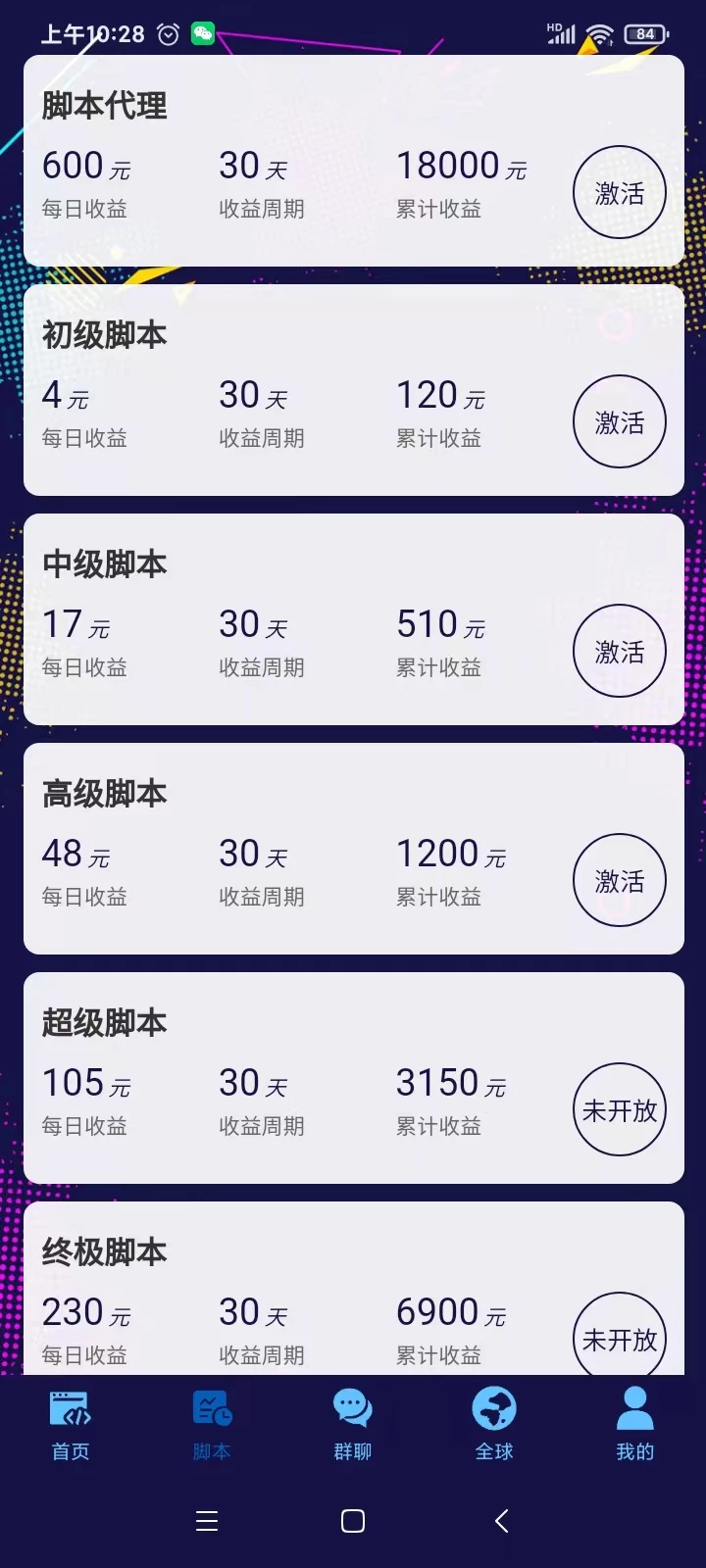Tap the 脚本 document icon in bottom bar
The width and height of the screenshot is (706, 1568).
point(210,1408)
